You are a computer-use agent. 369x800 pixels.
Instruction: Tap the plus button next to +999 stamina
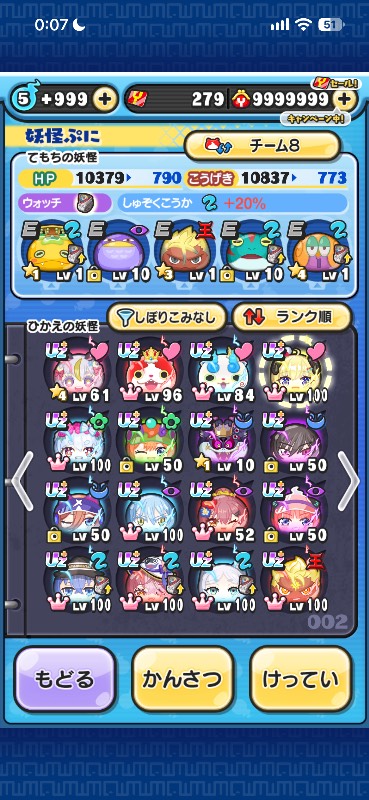click(x=105, y=100)
